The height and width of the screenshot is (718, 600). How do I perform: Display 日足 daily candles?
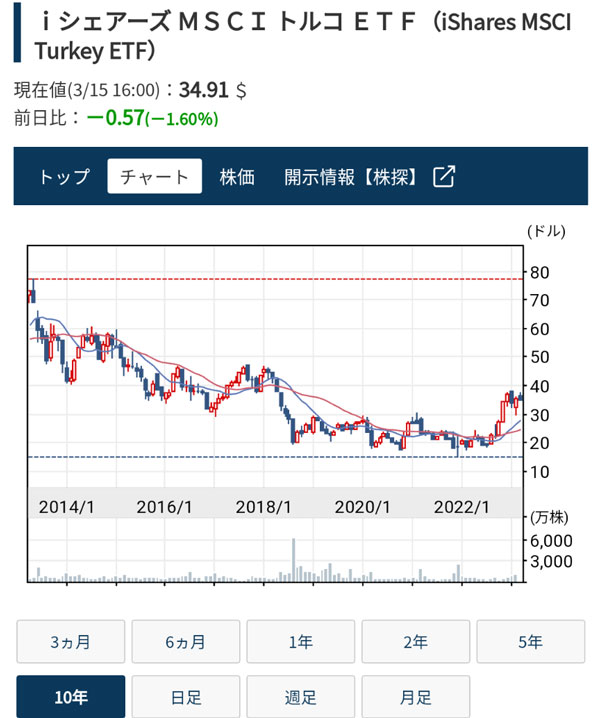pyautogui.click(x=185, y=697)
